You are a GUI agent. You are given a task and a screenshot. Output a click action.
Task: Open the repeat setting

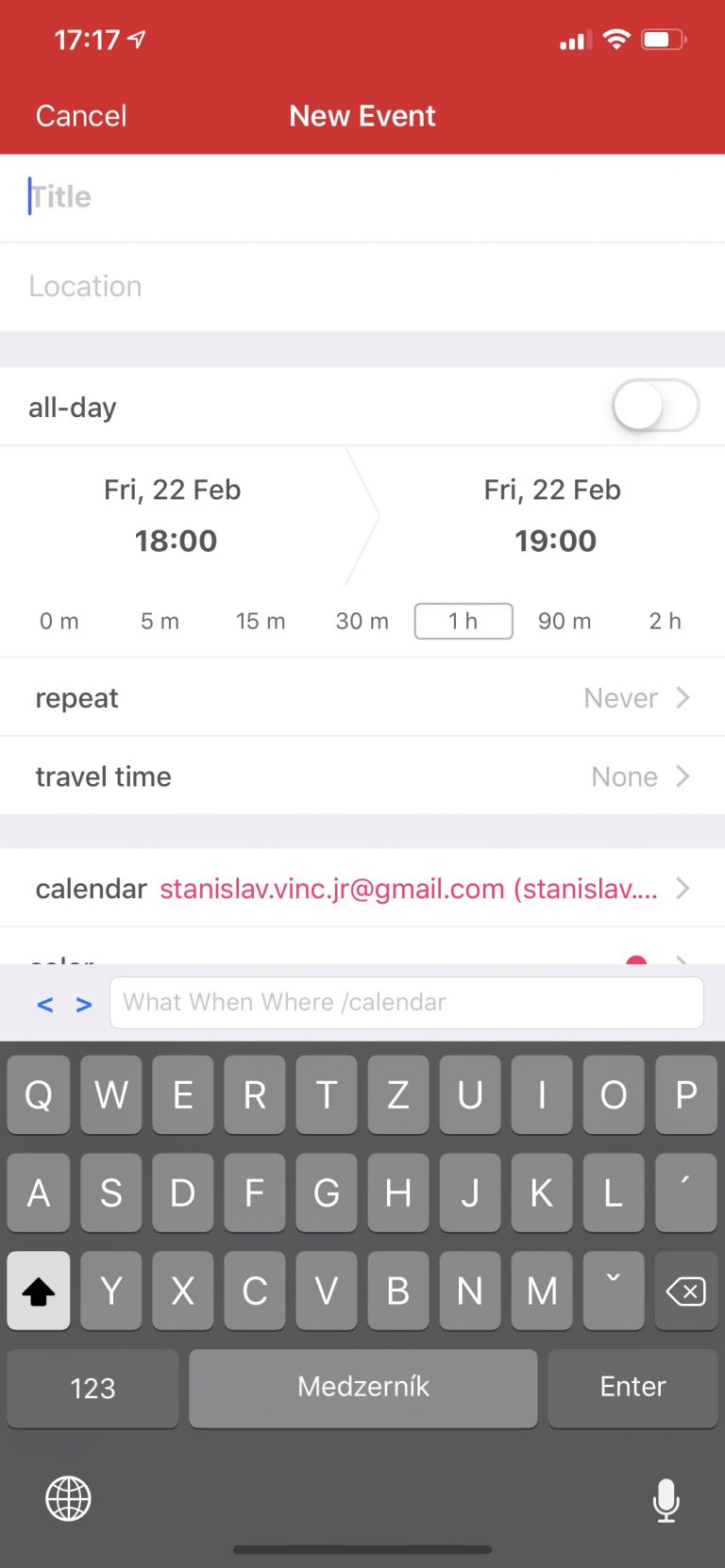click(362, 698)
